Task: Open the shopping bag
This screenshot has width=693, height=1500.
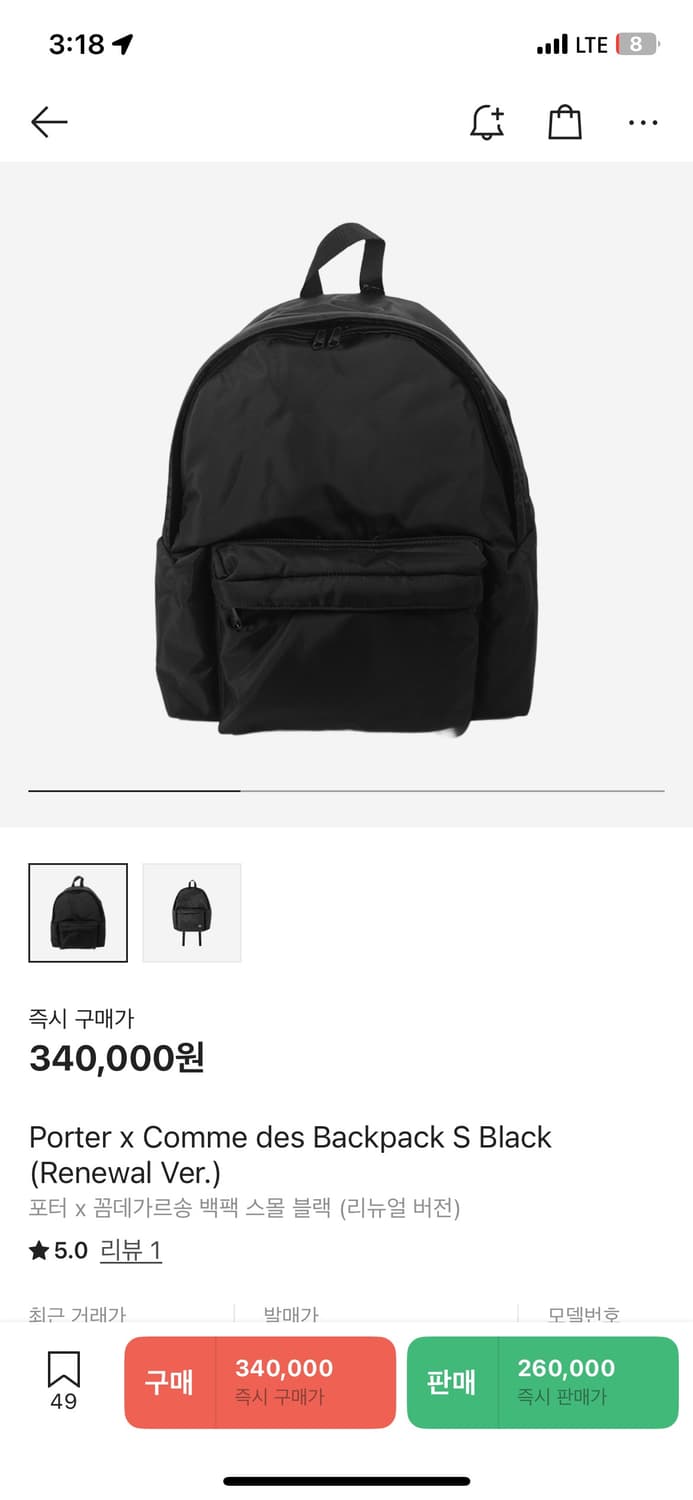Action: (565, 123)
